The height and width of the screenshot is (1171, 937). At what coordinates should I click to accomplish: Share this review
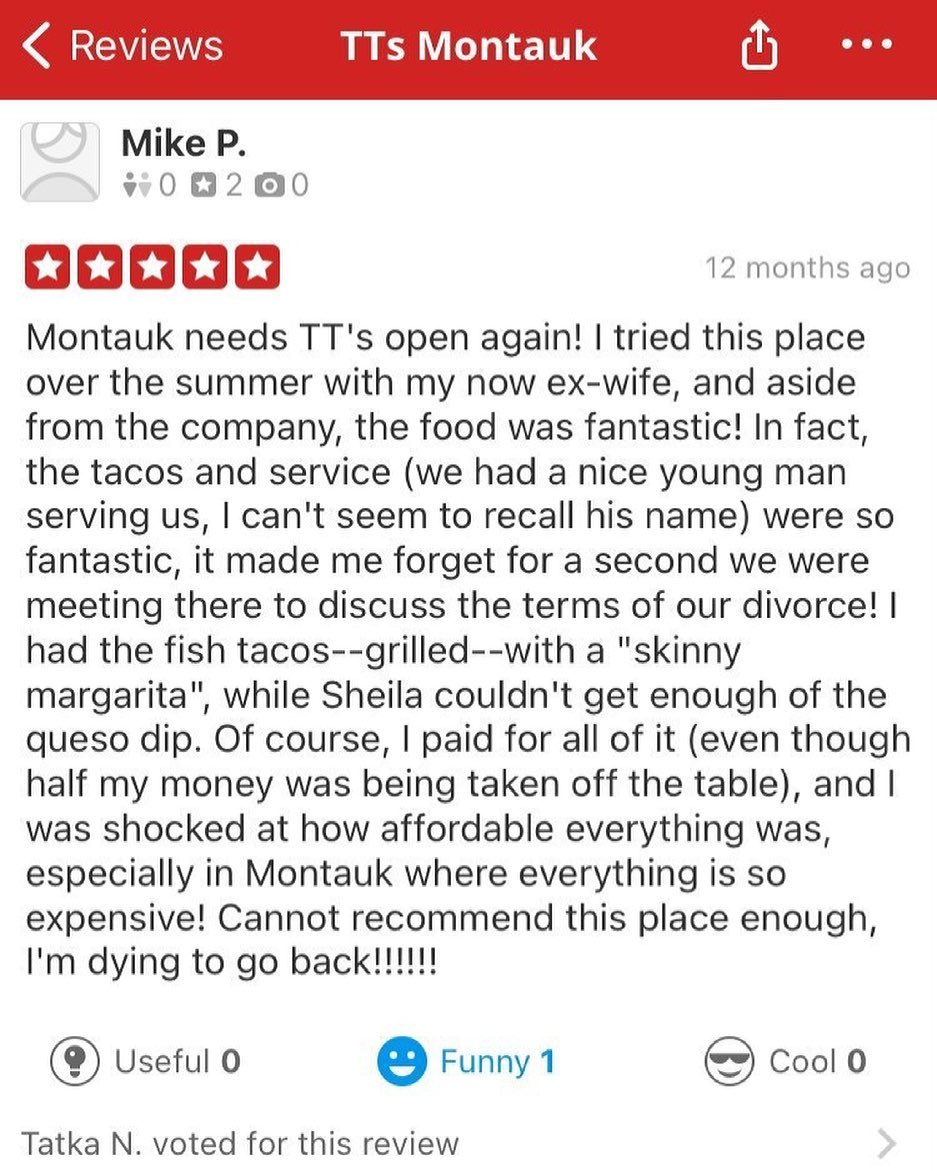(x=759, y=47)
